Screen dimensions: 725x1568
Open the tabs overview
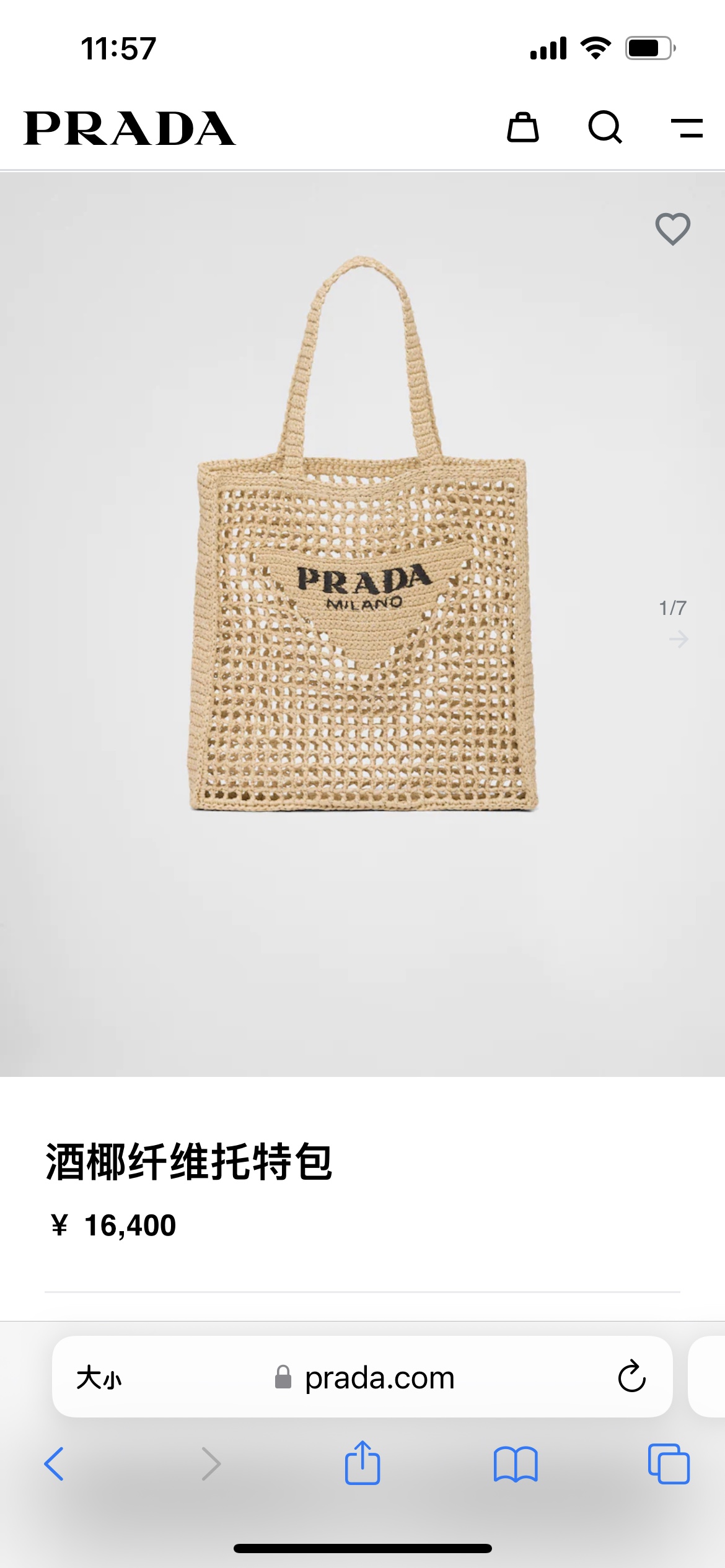point(669,1463)
